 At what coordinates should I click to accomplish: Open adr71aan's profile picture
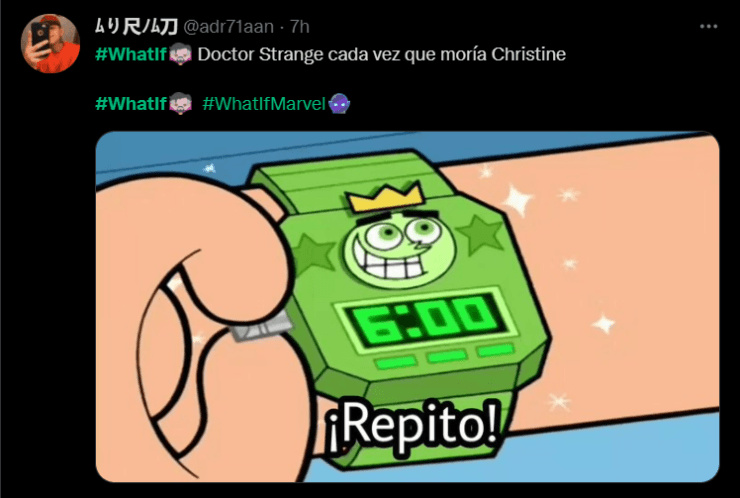click(50, 43)
